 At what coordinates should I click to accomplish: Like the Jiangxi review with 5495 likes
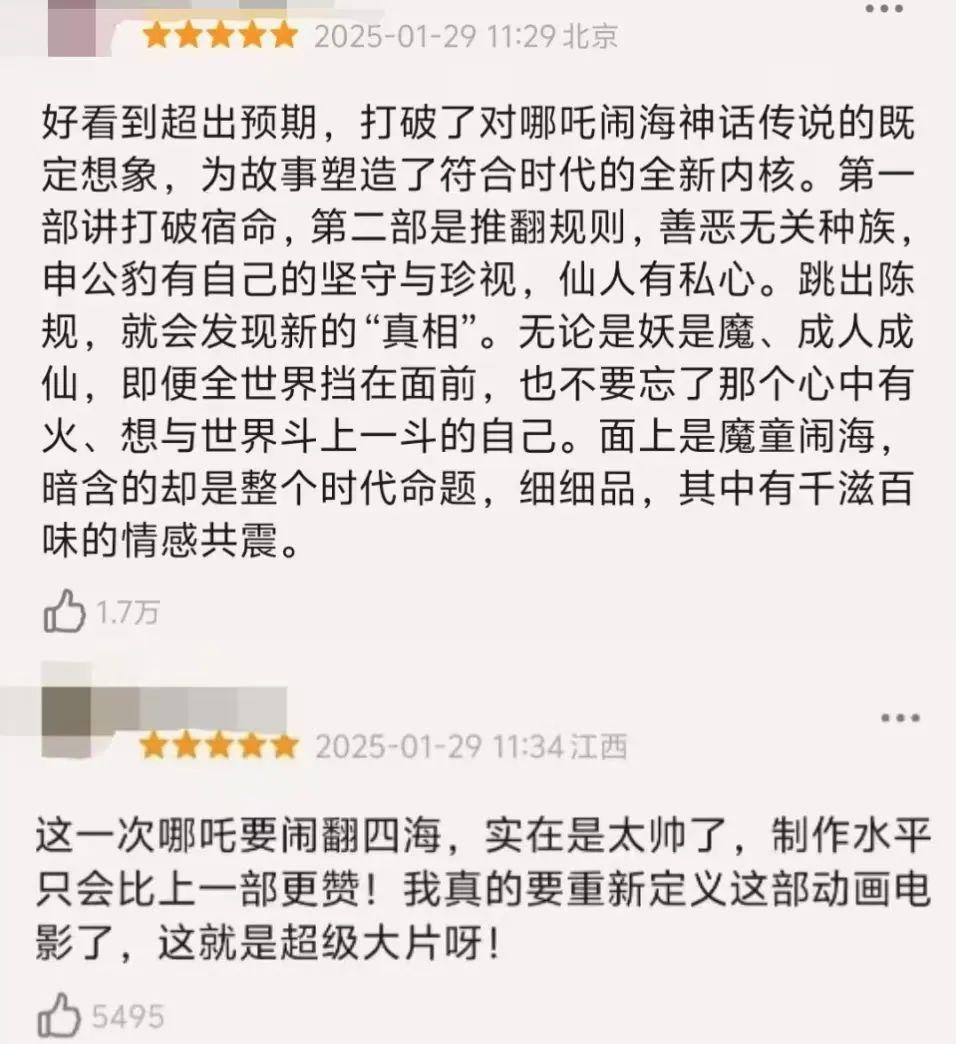coord(58,1014)
